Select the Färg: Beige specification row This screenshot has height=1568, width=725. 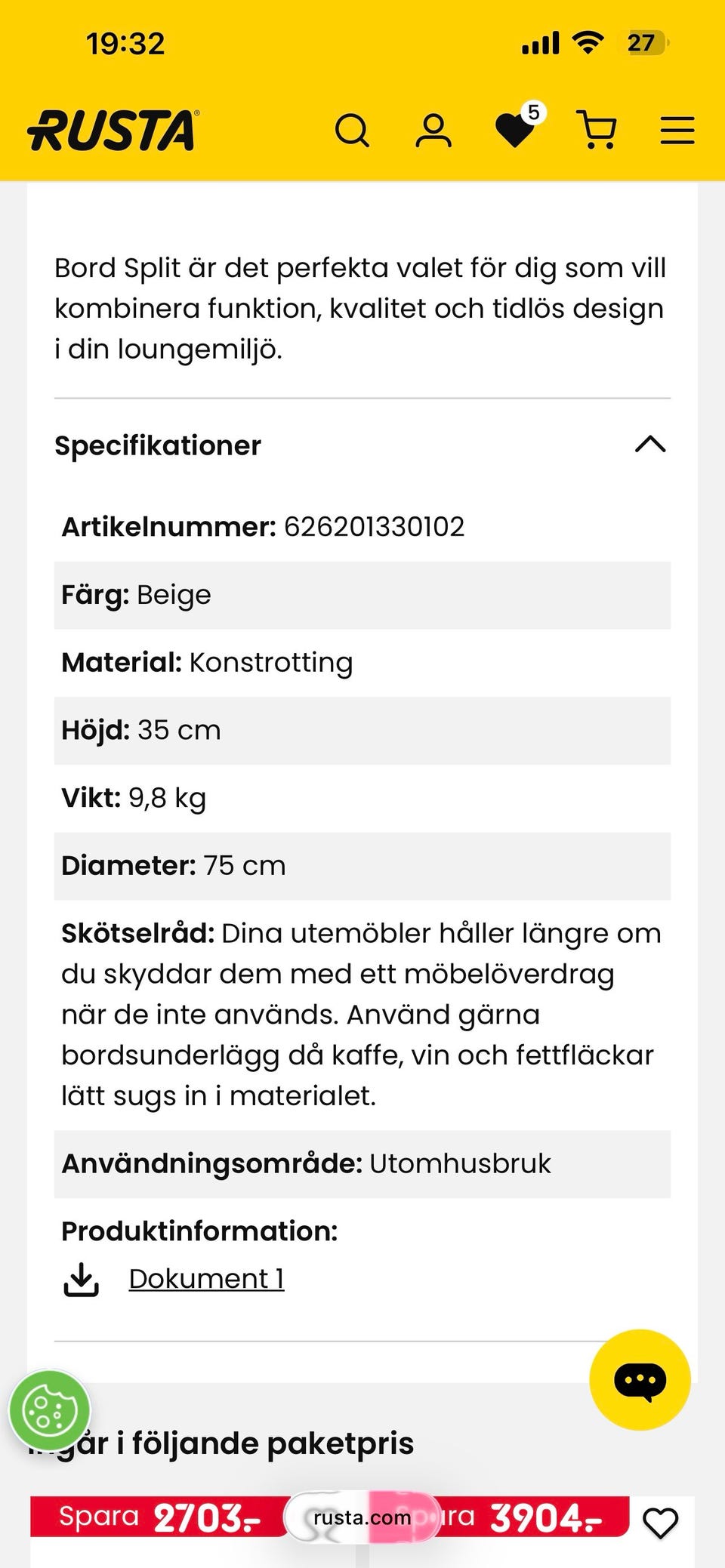pyautogui.click(x=362, y=595)
